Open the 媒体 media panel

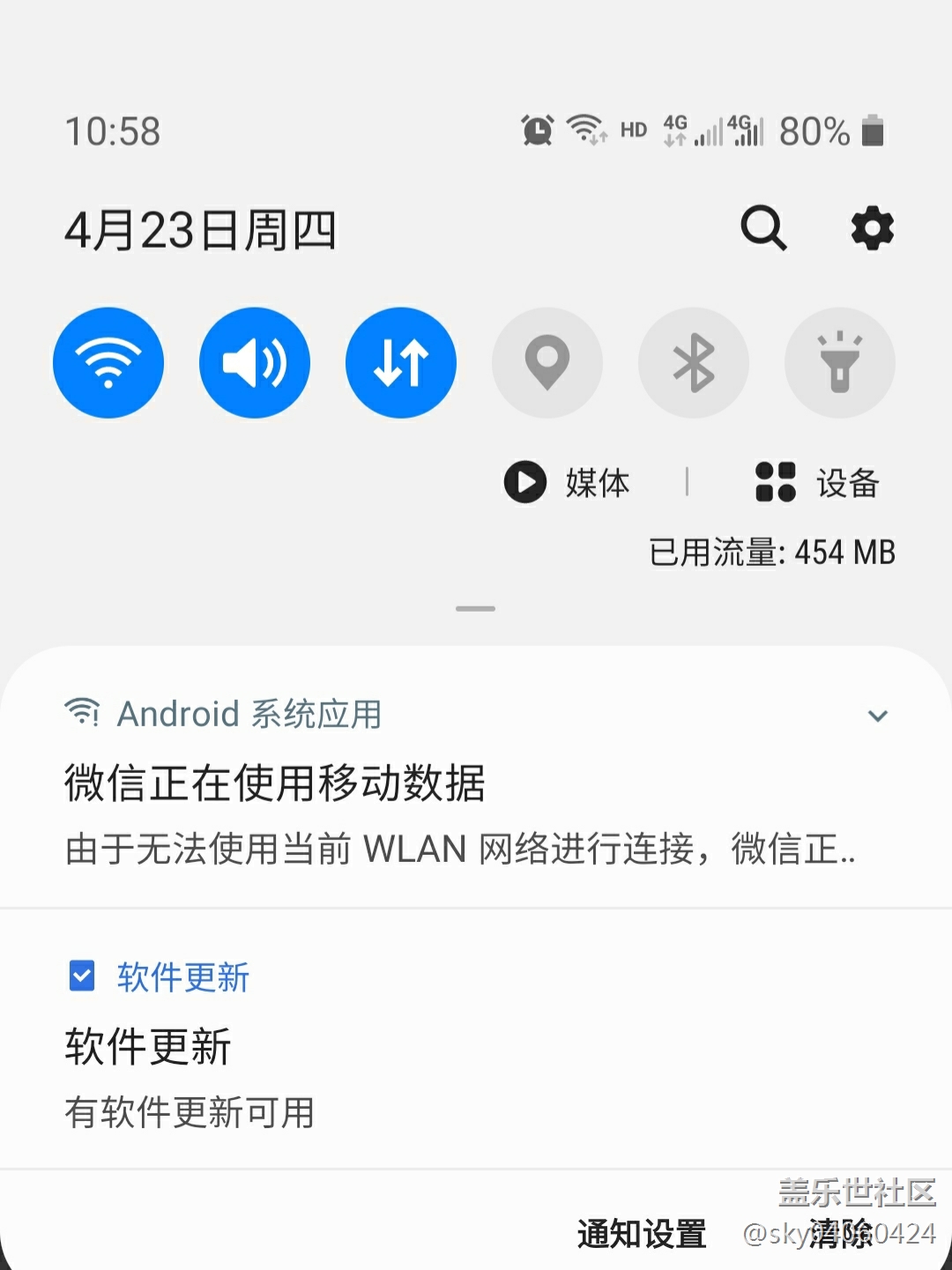tap(568, 483)
